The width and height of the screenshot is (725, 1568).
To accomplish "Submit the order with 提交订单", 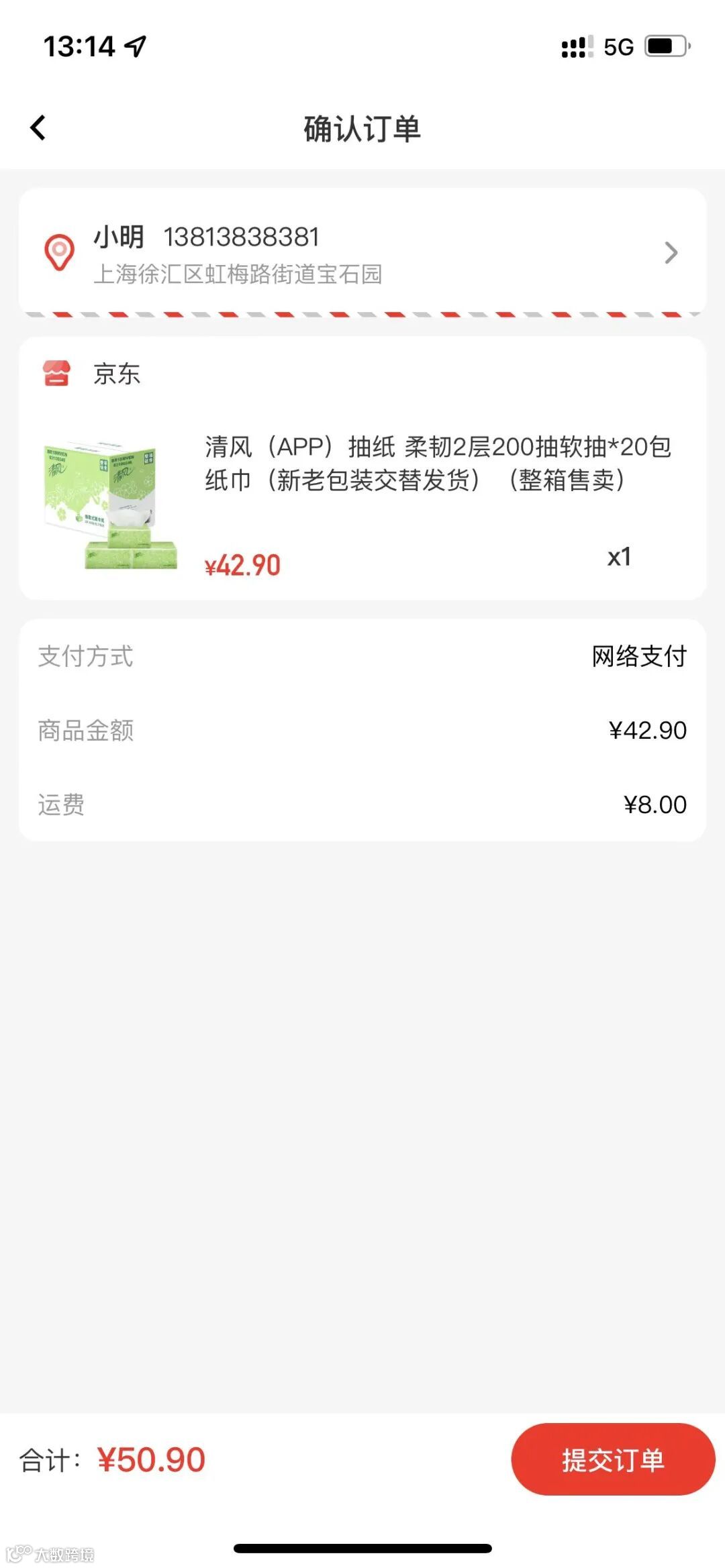I will click(612, 1459).
